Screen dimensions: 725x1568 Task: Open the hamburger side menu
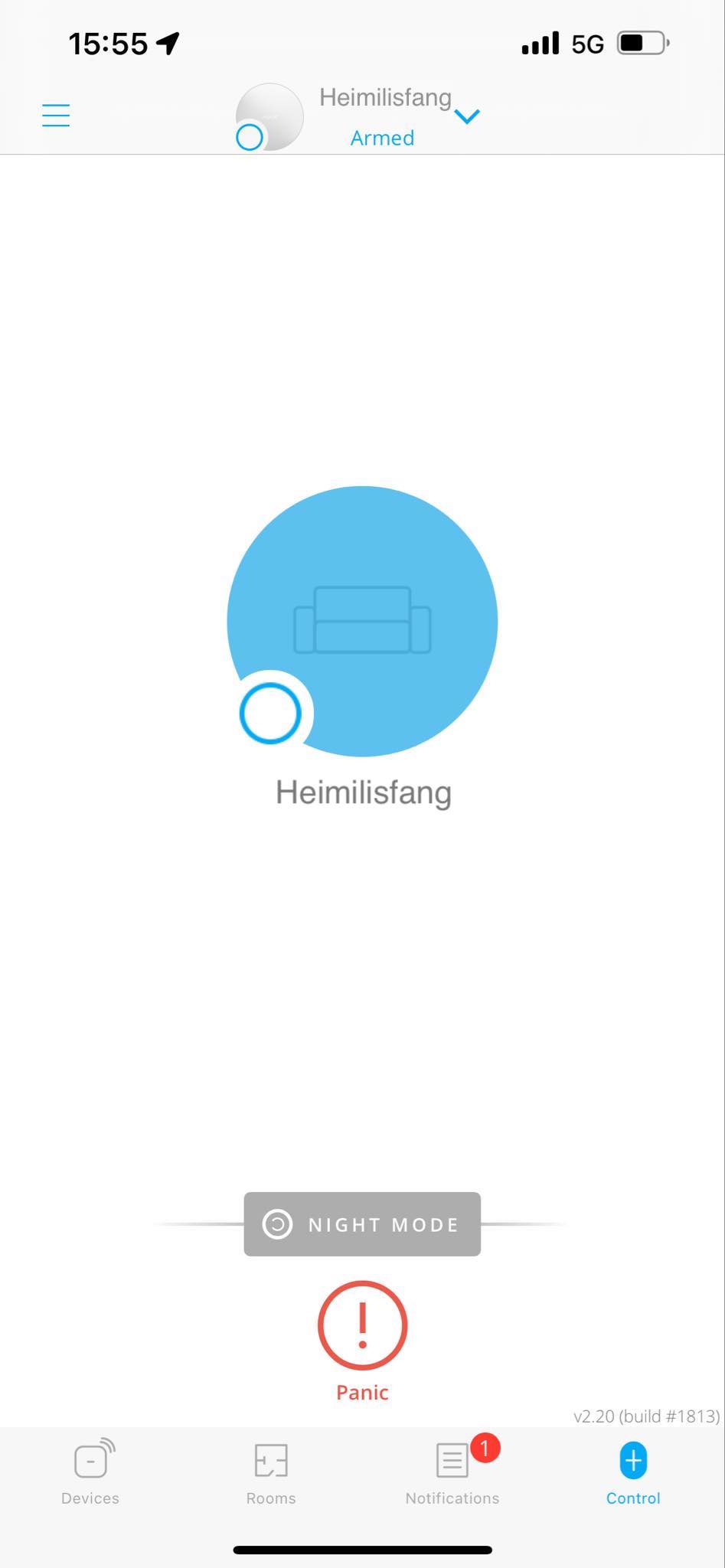tap(56, 116)
